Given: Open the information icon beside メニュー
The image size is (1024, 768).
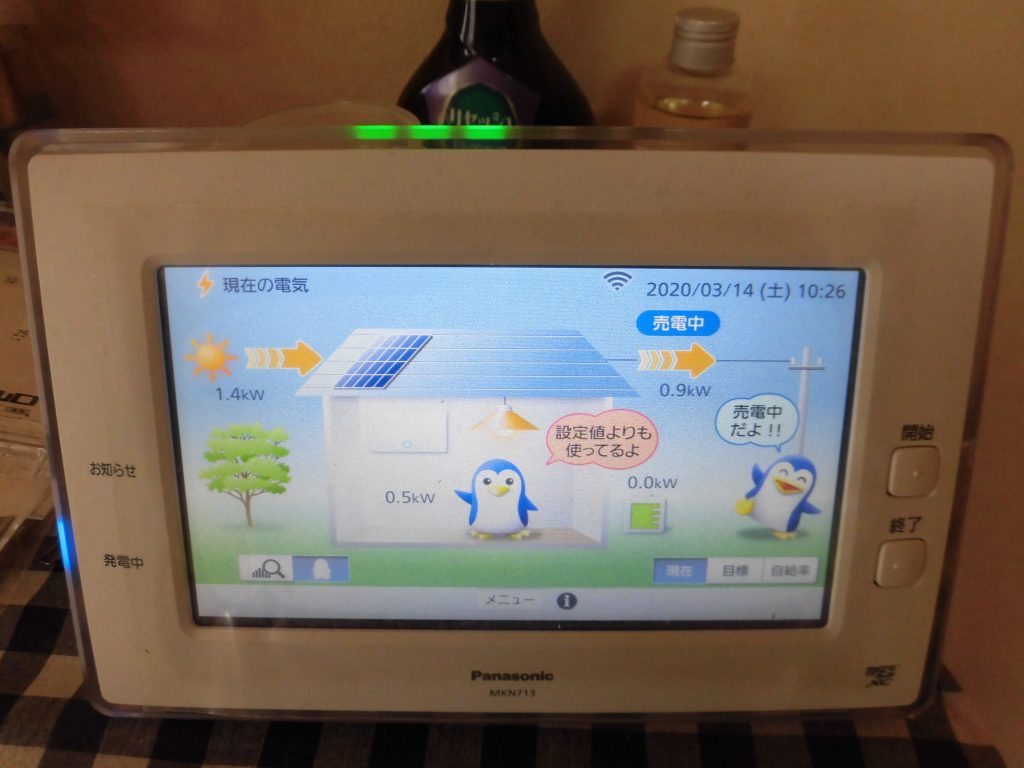Looking at the screenshot, I should tap(567, 601).
